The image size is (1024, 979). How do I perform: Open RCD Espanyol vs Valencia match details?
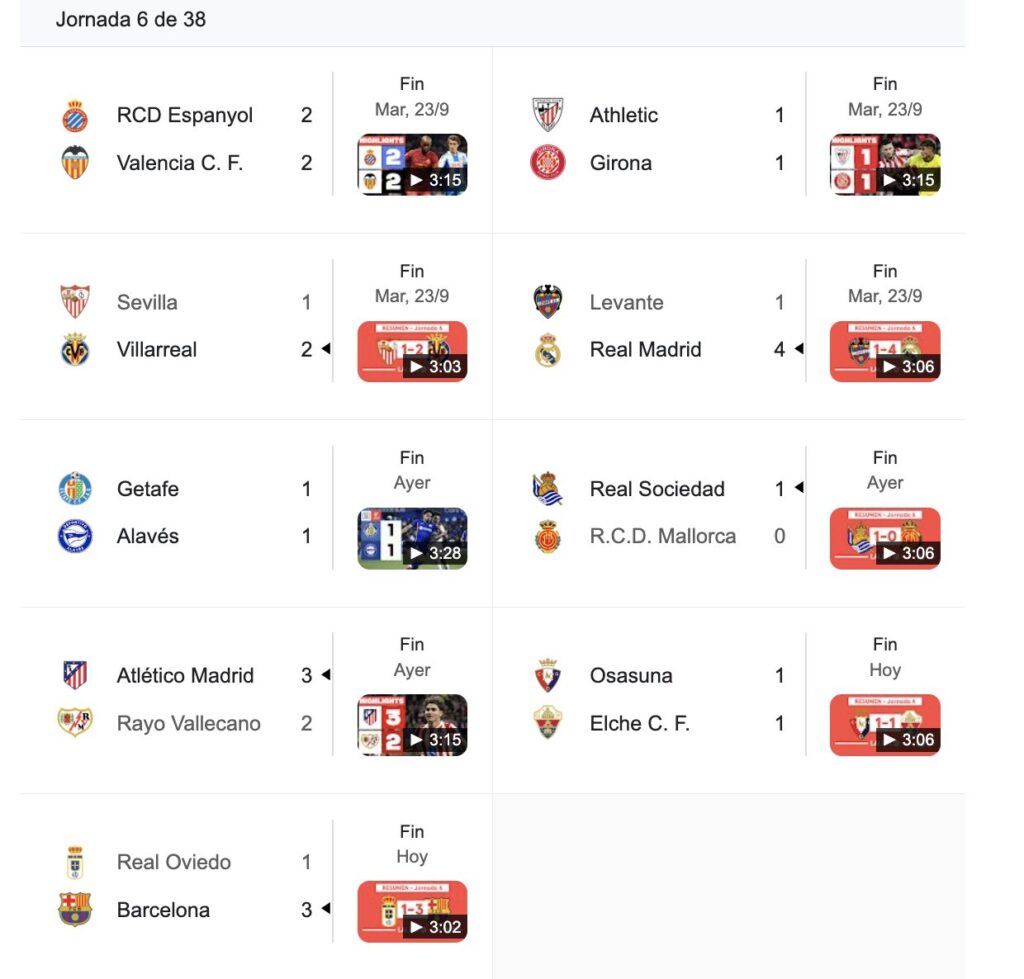click(185, 139)
